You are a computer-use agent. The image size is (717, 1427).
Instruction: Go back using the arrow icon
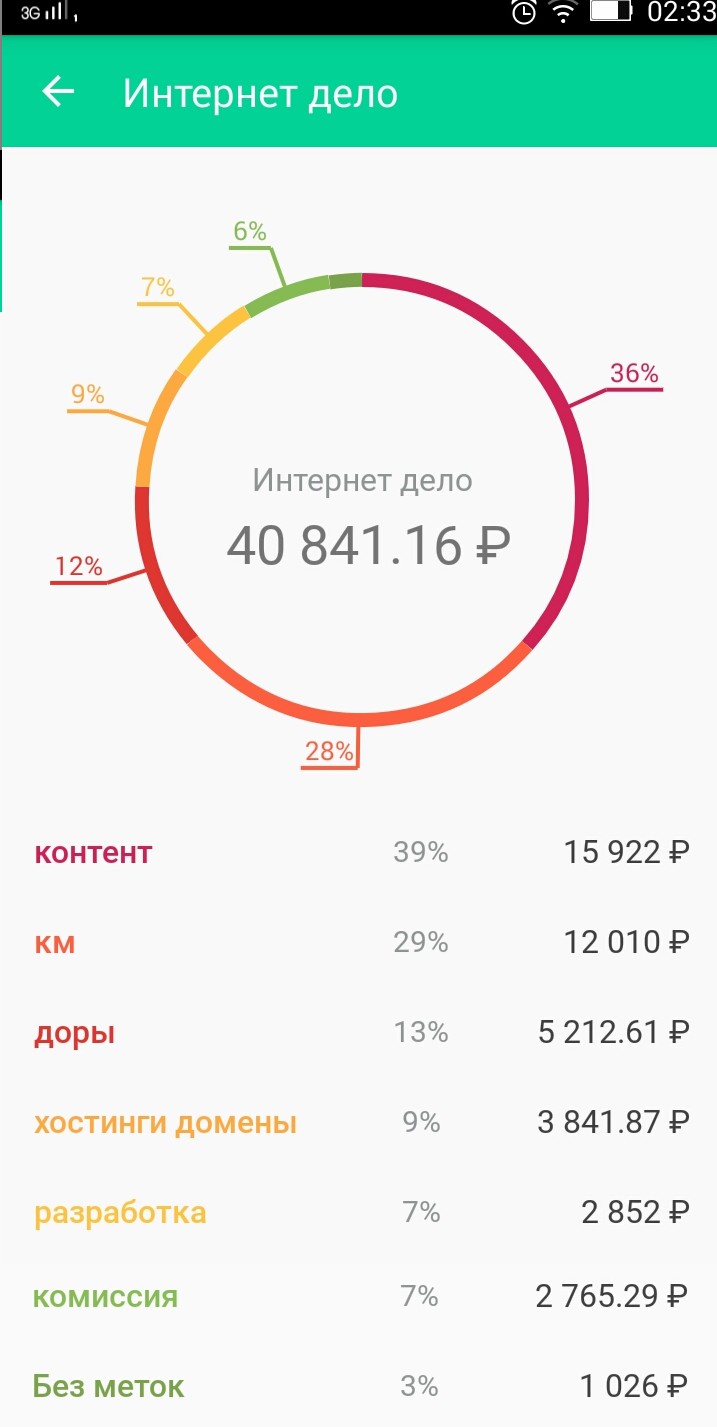point(58,92)
